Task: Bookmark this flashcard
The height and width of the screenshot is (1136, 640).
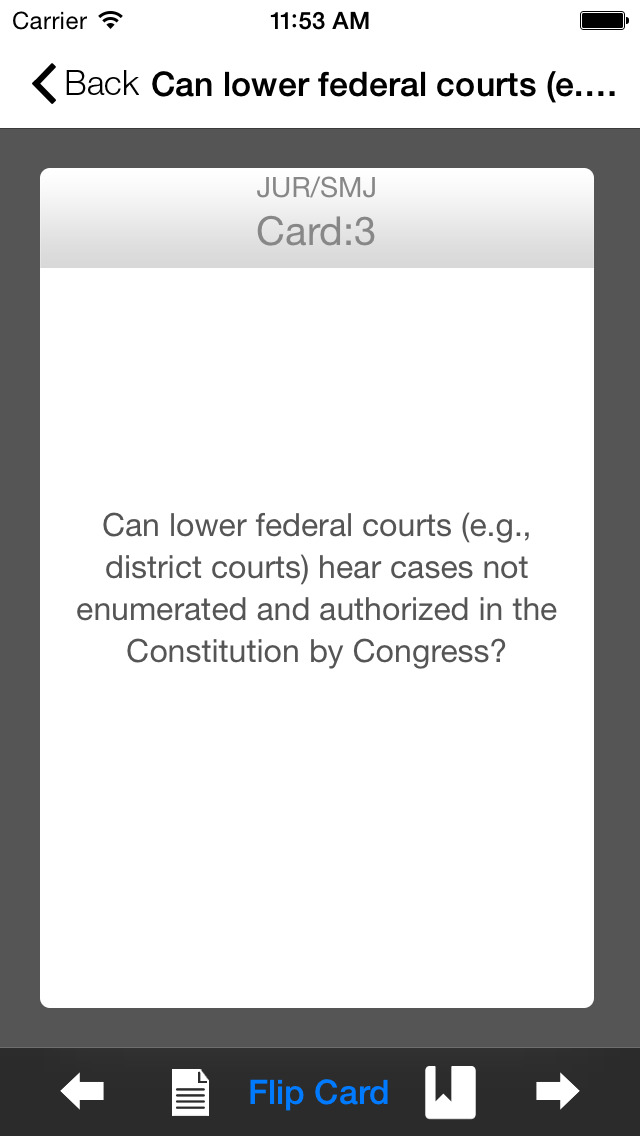Action: [x=450, y=1091]
